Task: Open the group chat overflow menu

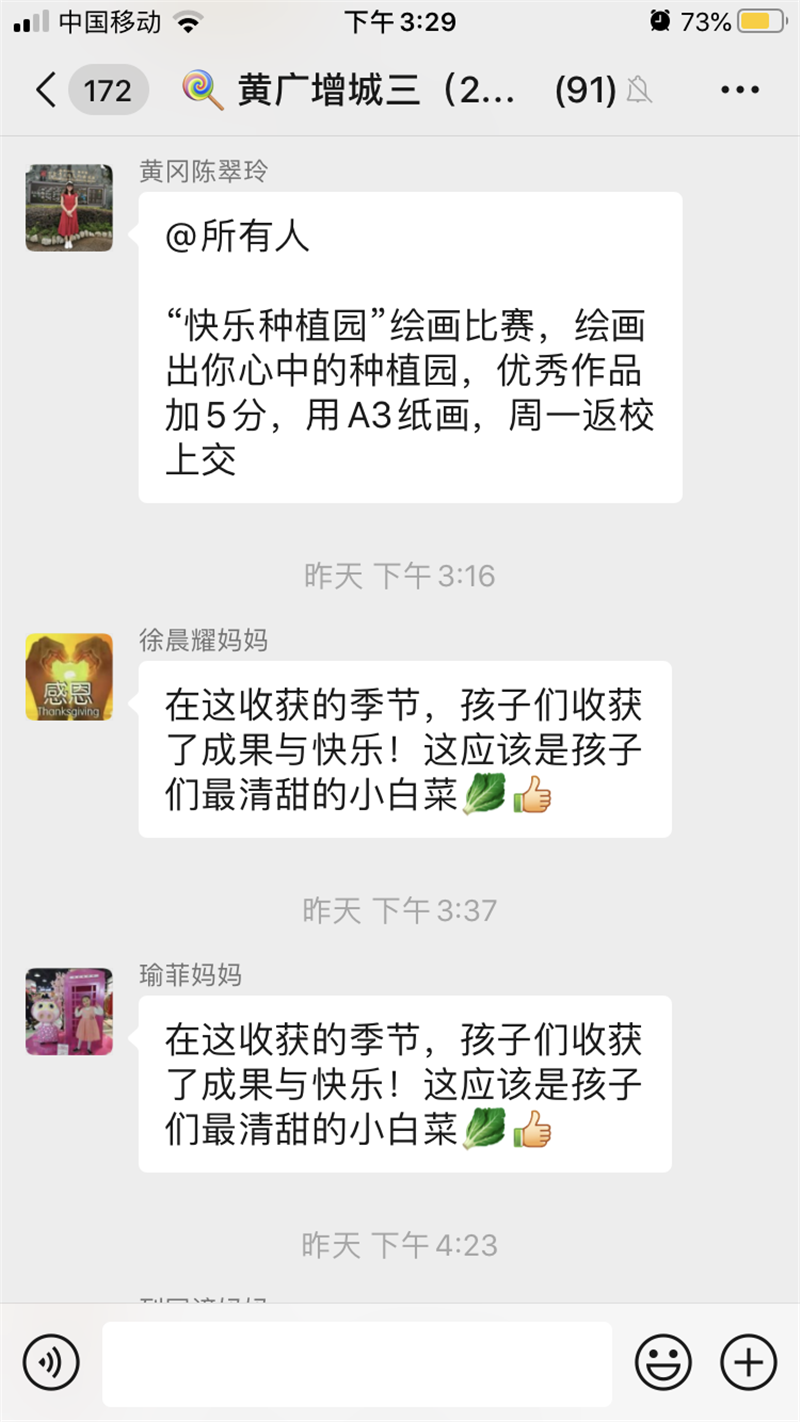Action: click(x=739, y=90)
